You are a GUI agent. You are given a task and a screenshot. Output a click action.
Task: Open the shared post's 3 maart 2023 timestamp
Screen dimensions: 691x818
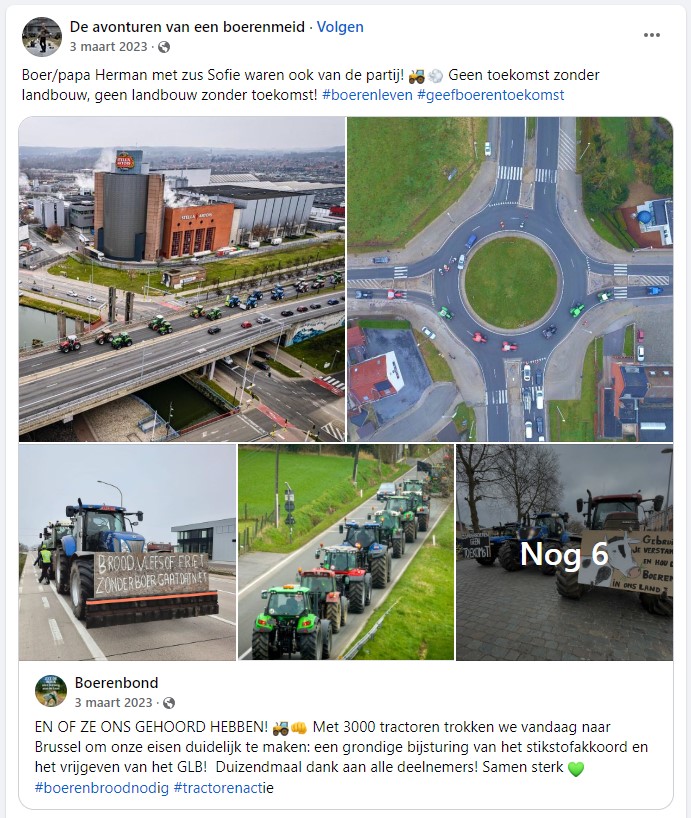click(x=113, y=702)
